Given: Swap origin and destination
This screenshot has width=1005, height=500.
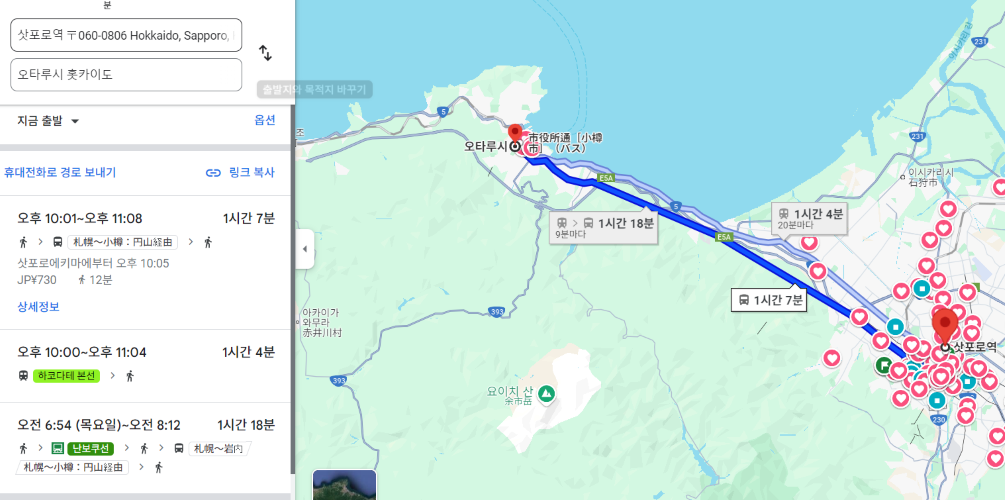Looking at the screenshot, I should (265, 53).
